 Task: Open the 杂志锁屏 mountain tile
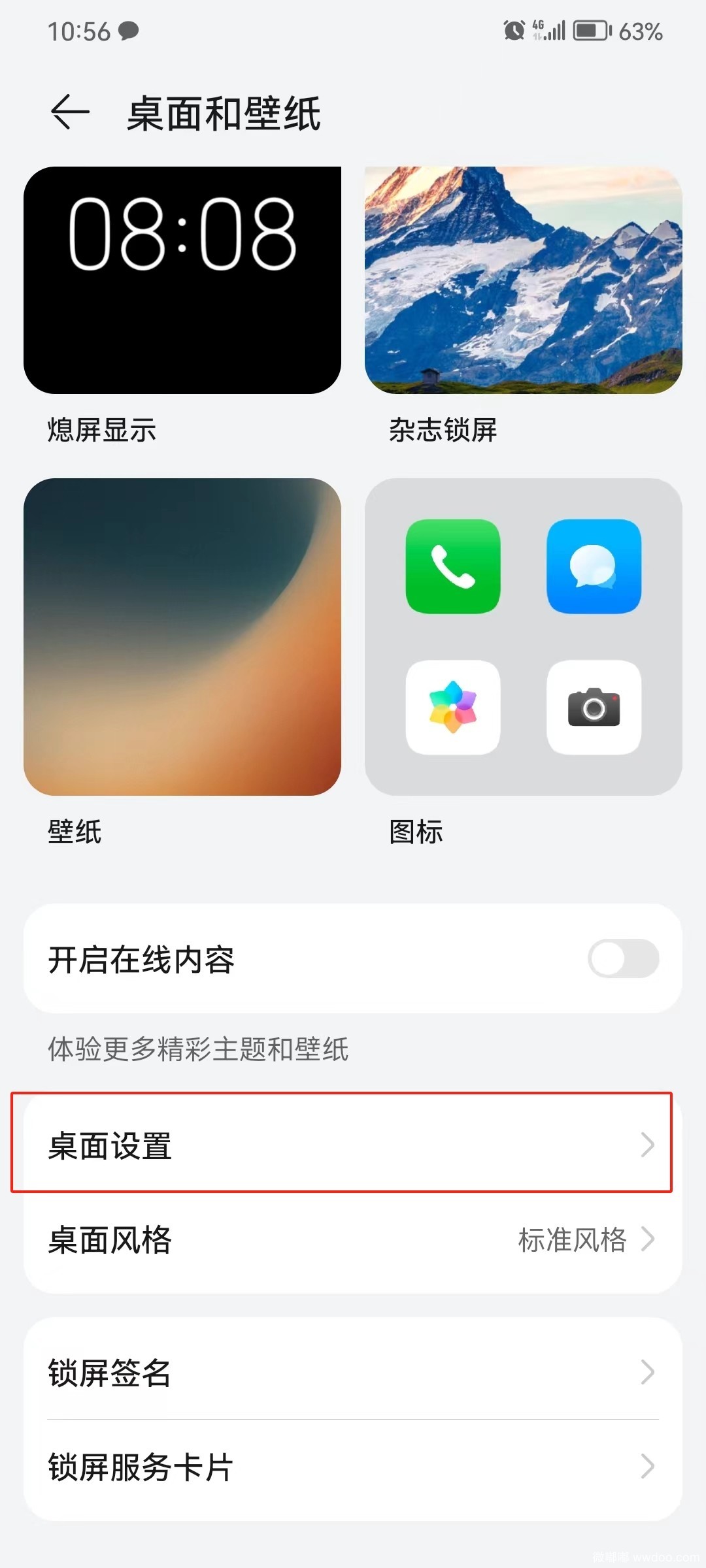[x=523, y=280]
